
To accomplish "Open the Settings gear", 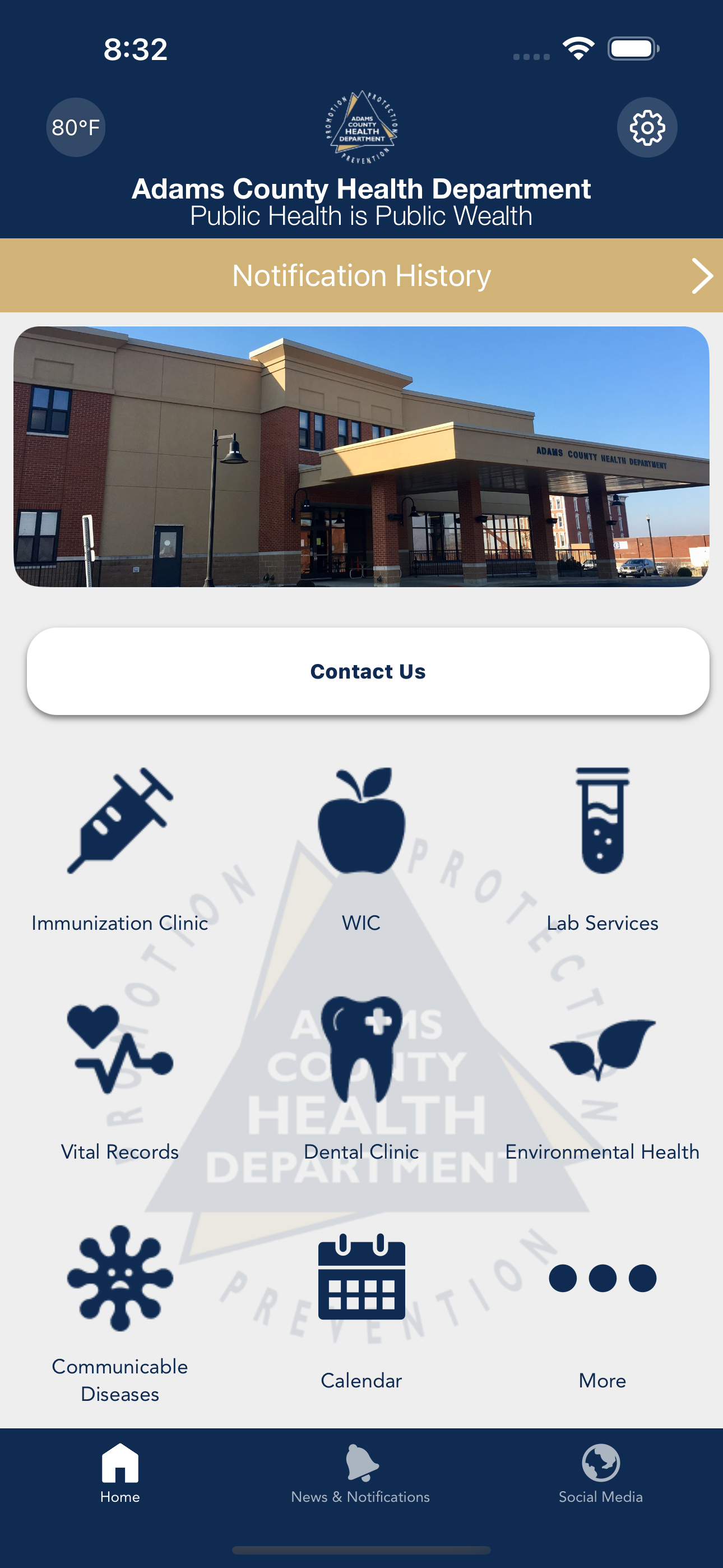I will point(647,128).
